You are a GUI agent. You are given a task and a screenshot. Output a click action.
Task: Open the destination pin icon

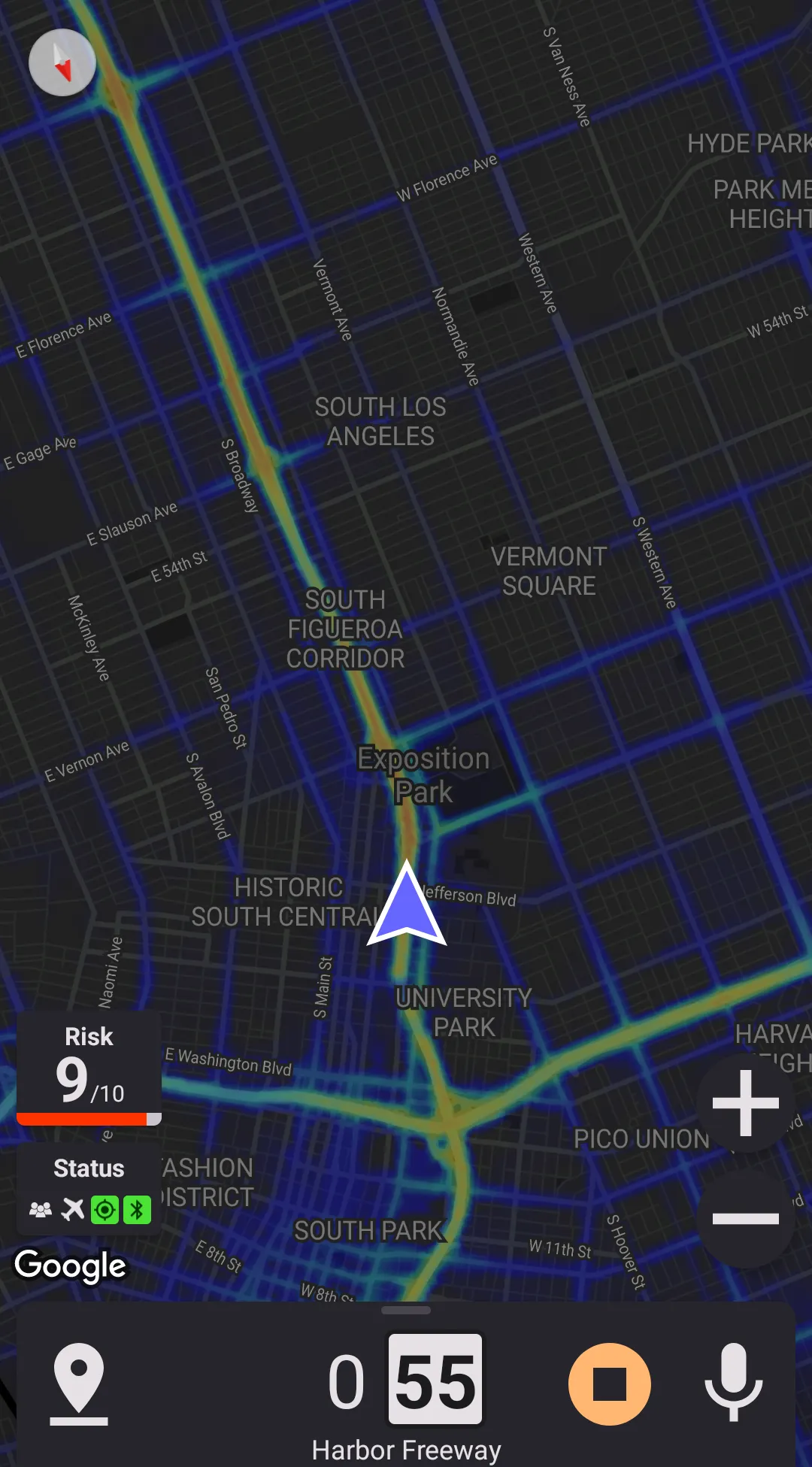pos(79,1384)
